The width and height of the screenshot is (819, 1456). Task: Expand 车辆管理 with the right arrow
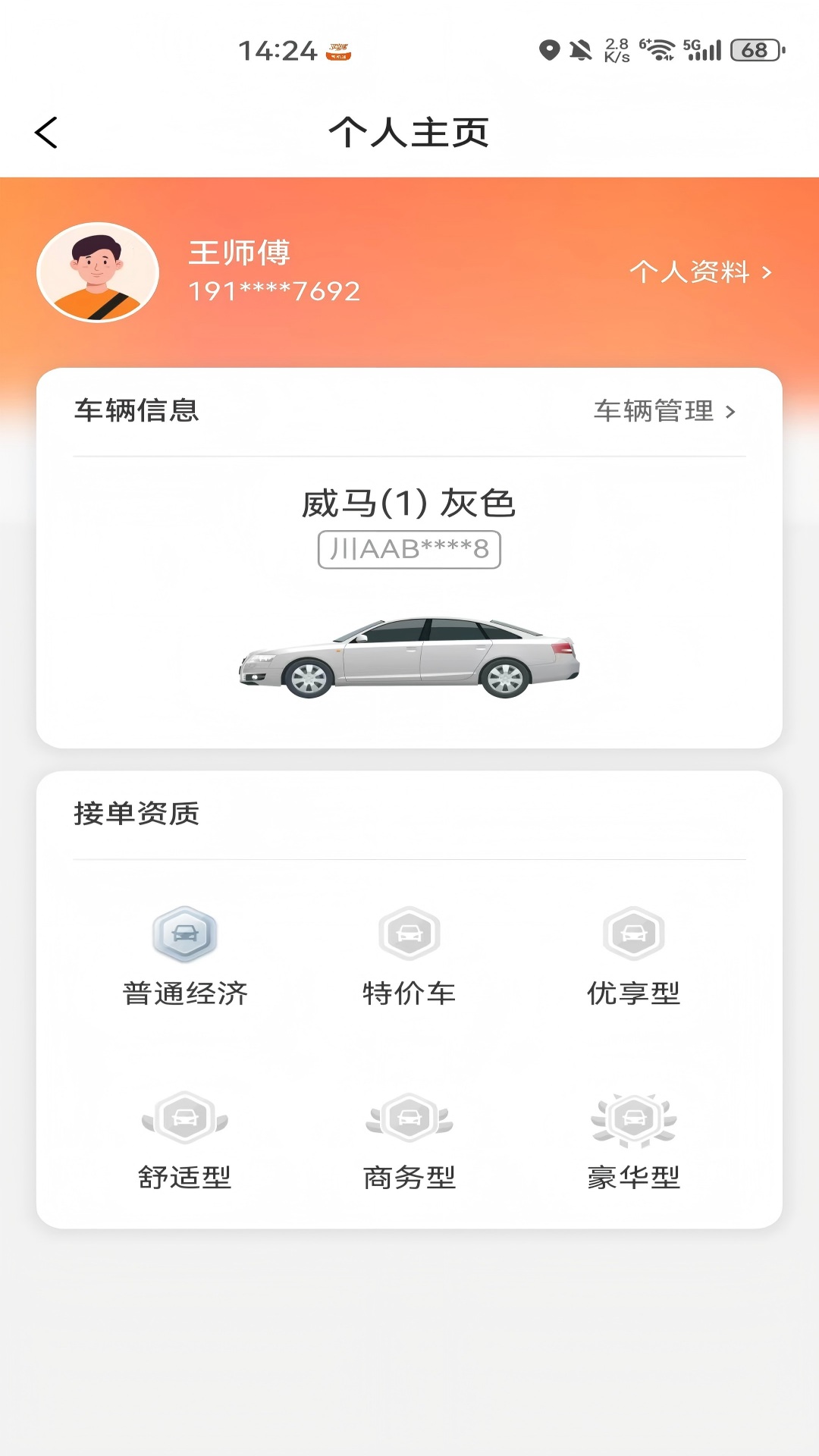point(732,412)
